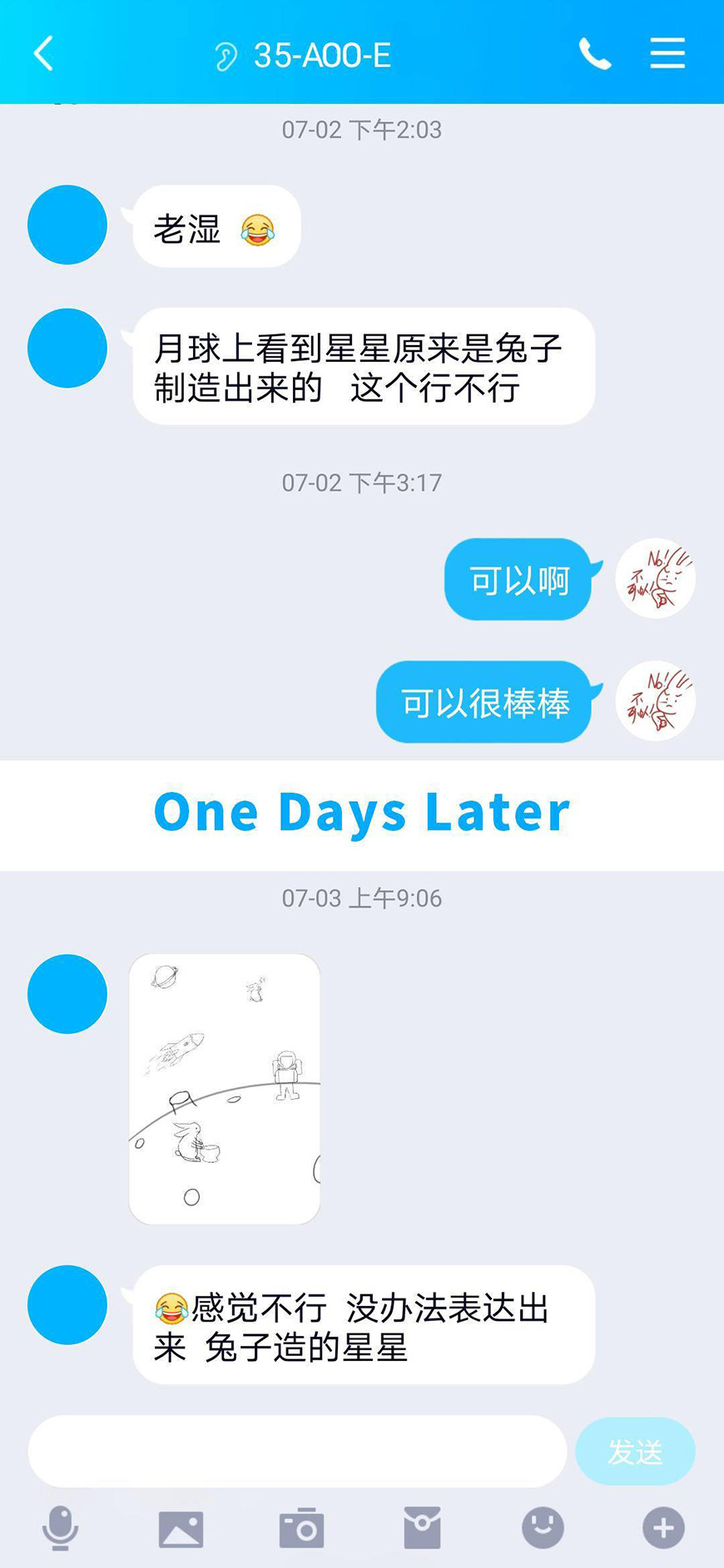Record a voice message with microphone

[60, 1528]
